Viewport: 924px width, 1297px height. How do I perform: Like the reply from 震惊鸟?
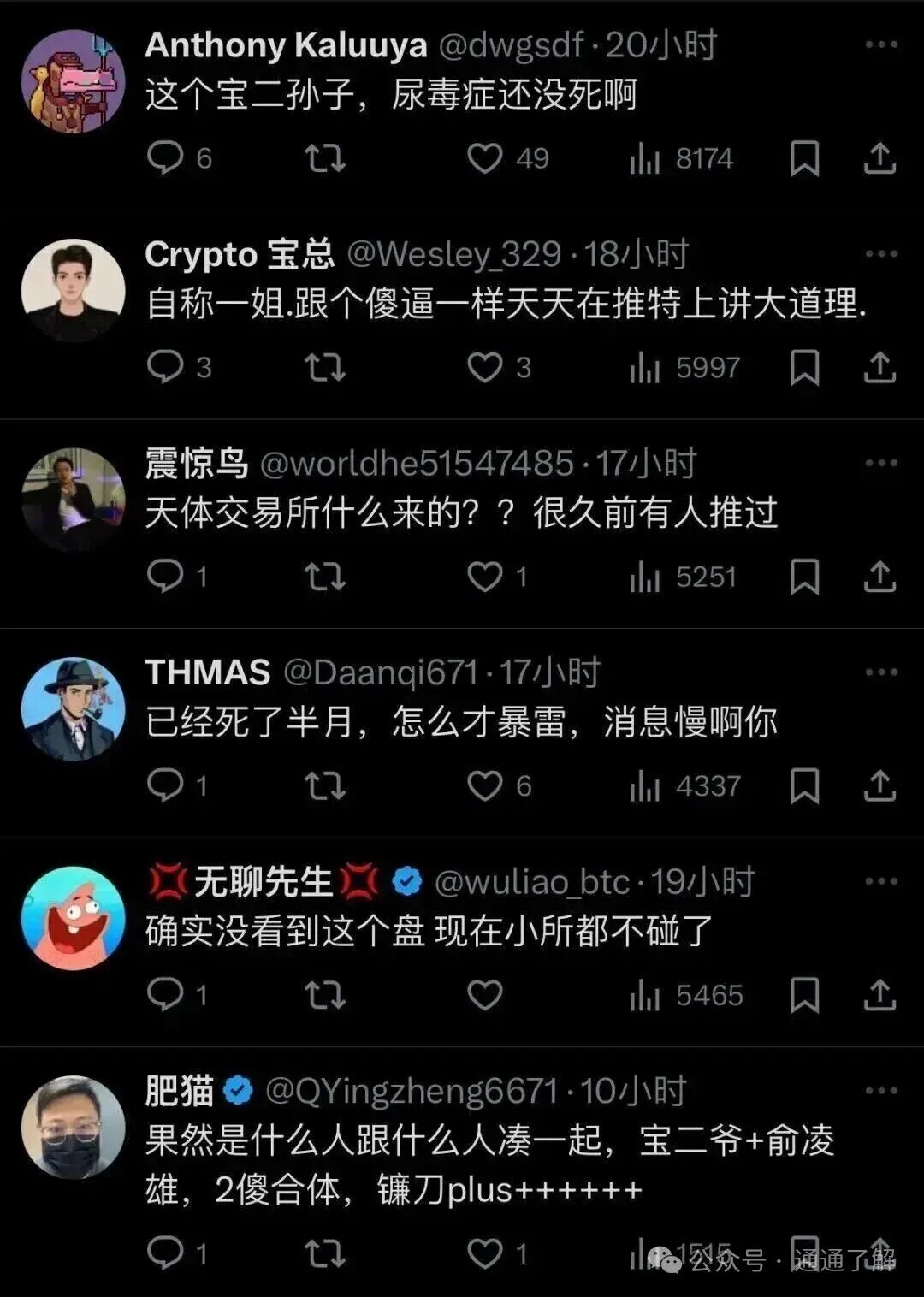[x=485, y=577]
